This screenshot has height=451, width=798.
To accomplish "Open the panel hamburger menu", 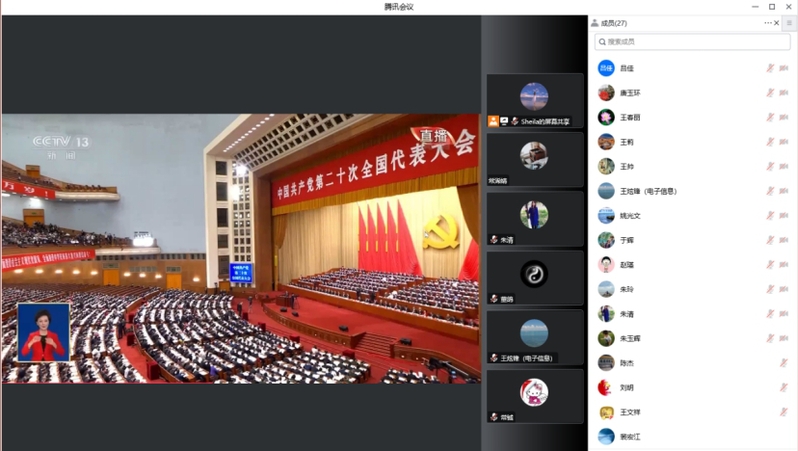I will [x=789, y=23].
